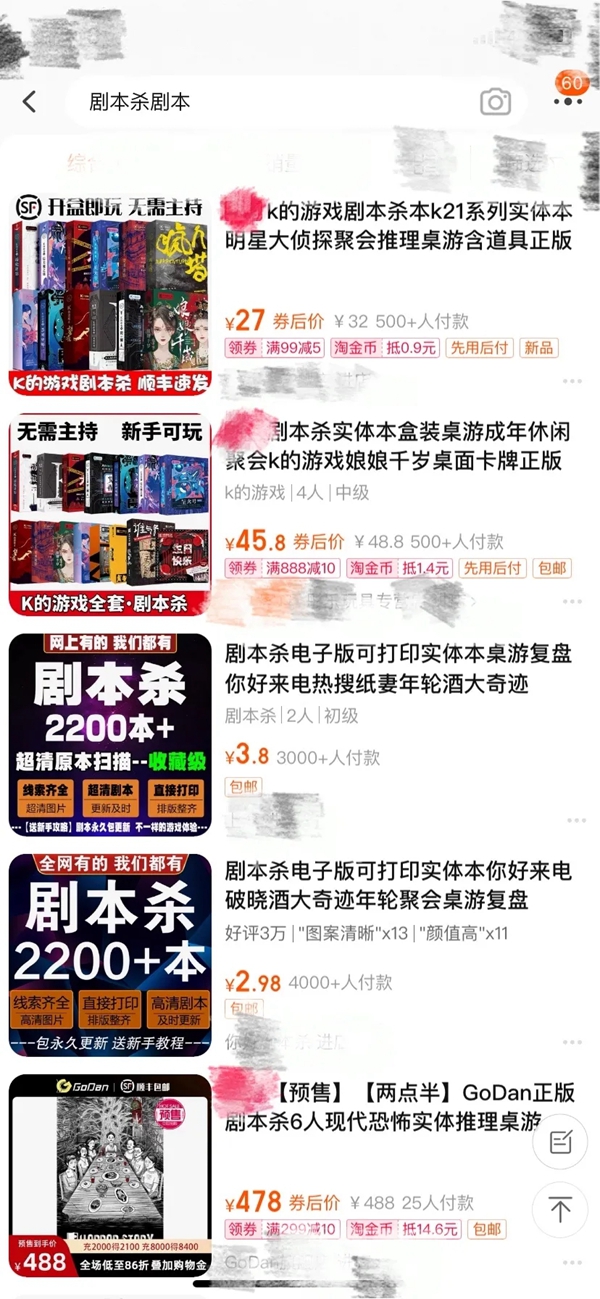Show more options for the ¥3.8 product
The width and height of the screenshot is (600, 1299).
click(x=572, y=822)
